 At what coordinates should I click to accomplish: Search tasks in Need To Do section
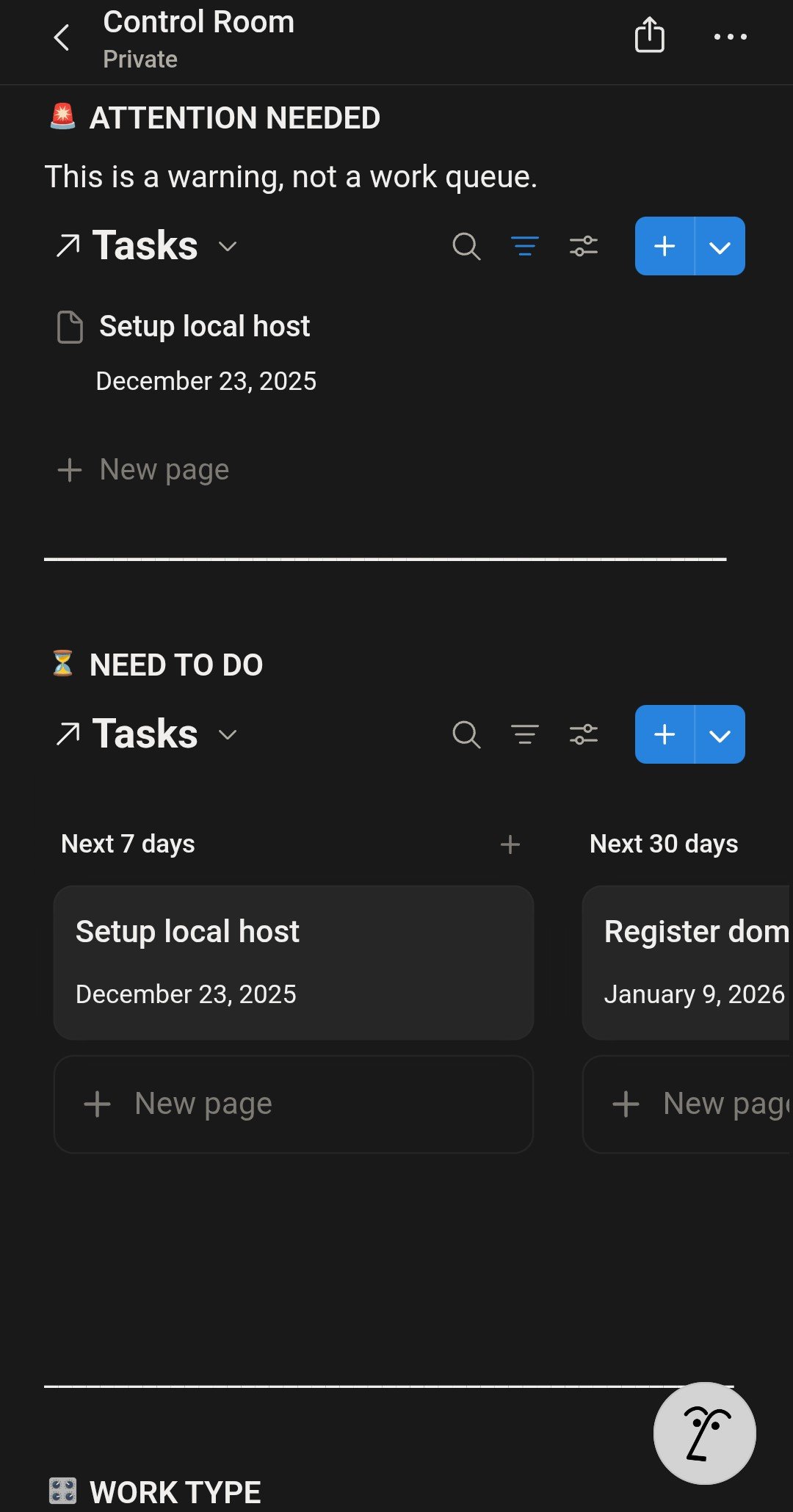[x=466, y=734]
